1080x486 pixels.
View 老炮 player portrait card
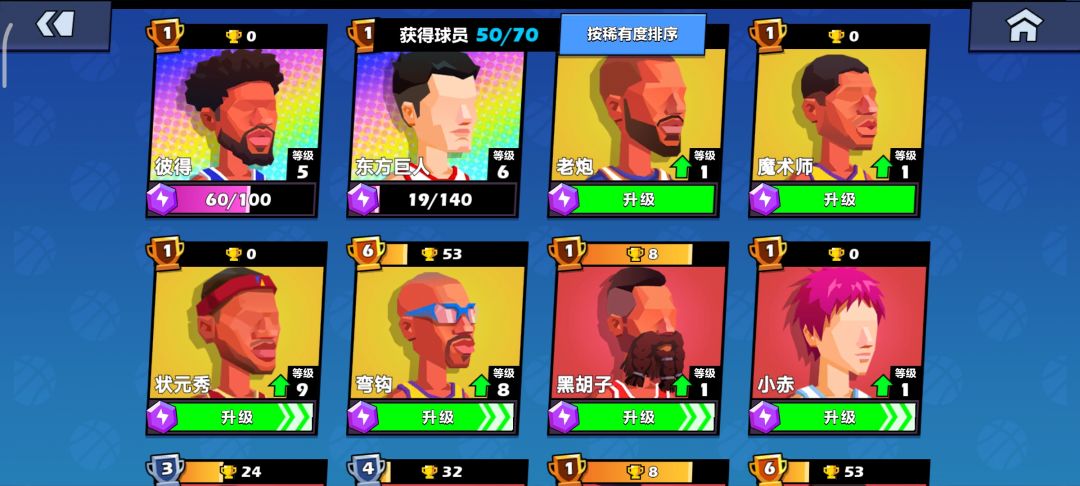(638, 114)
